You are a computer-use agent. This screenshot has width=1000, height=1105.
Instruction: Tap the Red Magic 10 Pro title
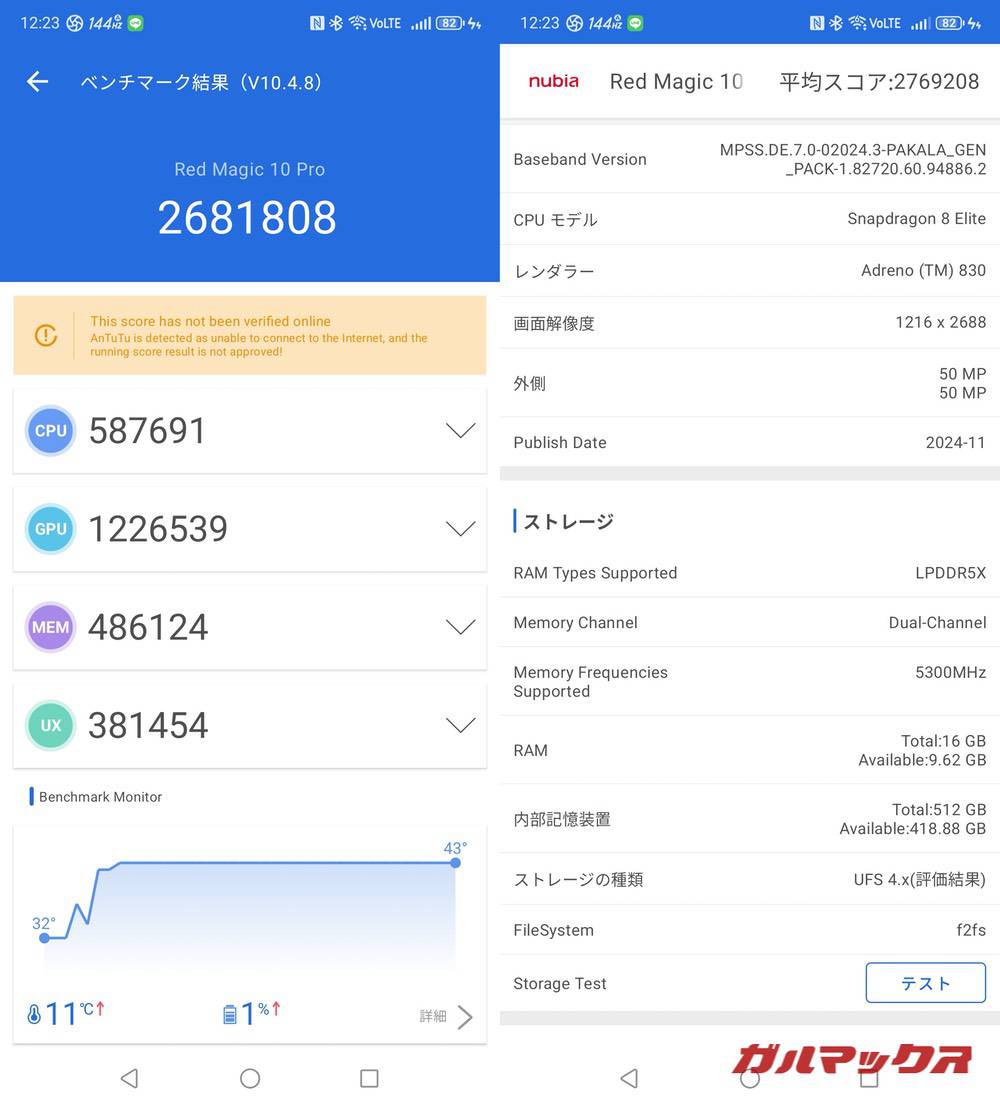pos(248,169)
